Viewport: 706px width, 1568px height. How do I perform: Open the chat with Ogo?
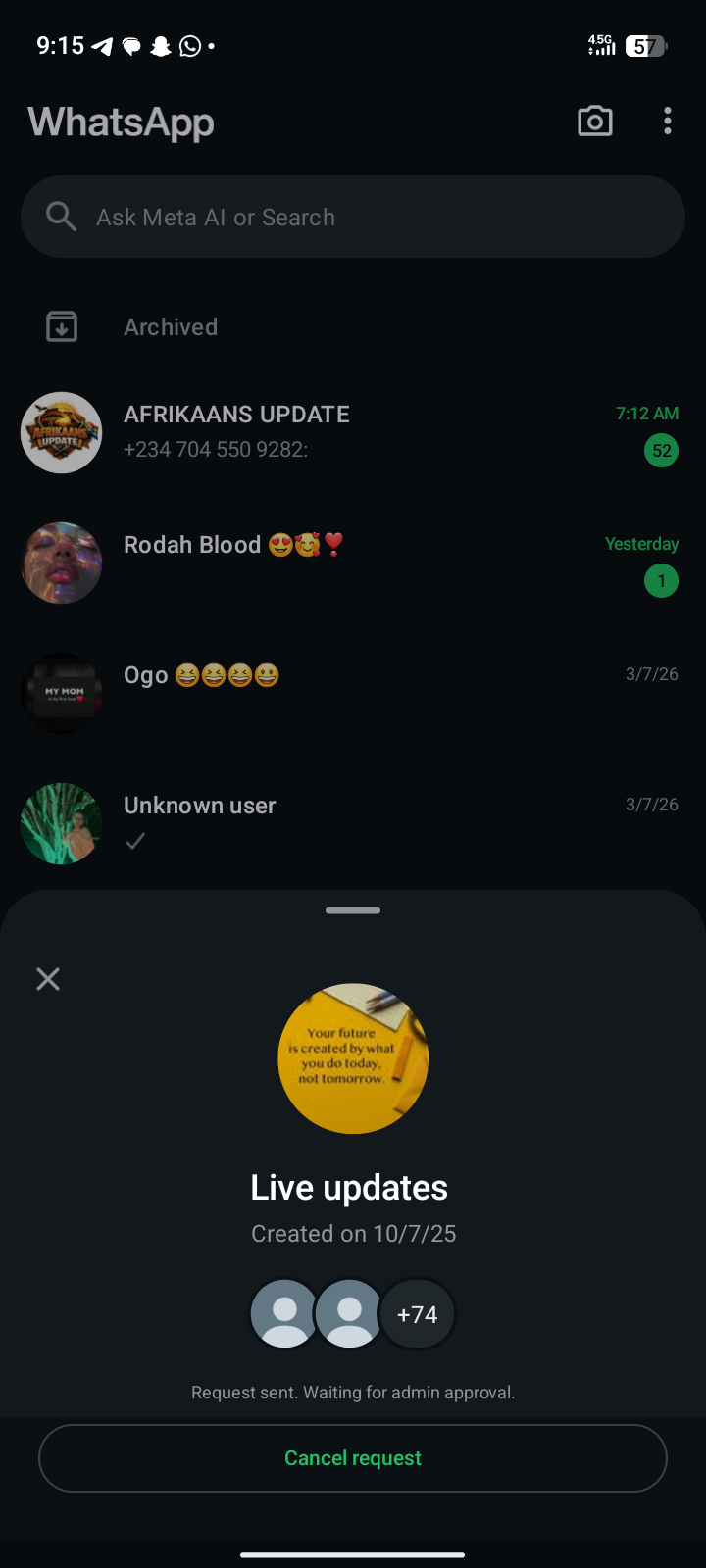click(x=353, y=693)
